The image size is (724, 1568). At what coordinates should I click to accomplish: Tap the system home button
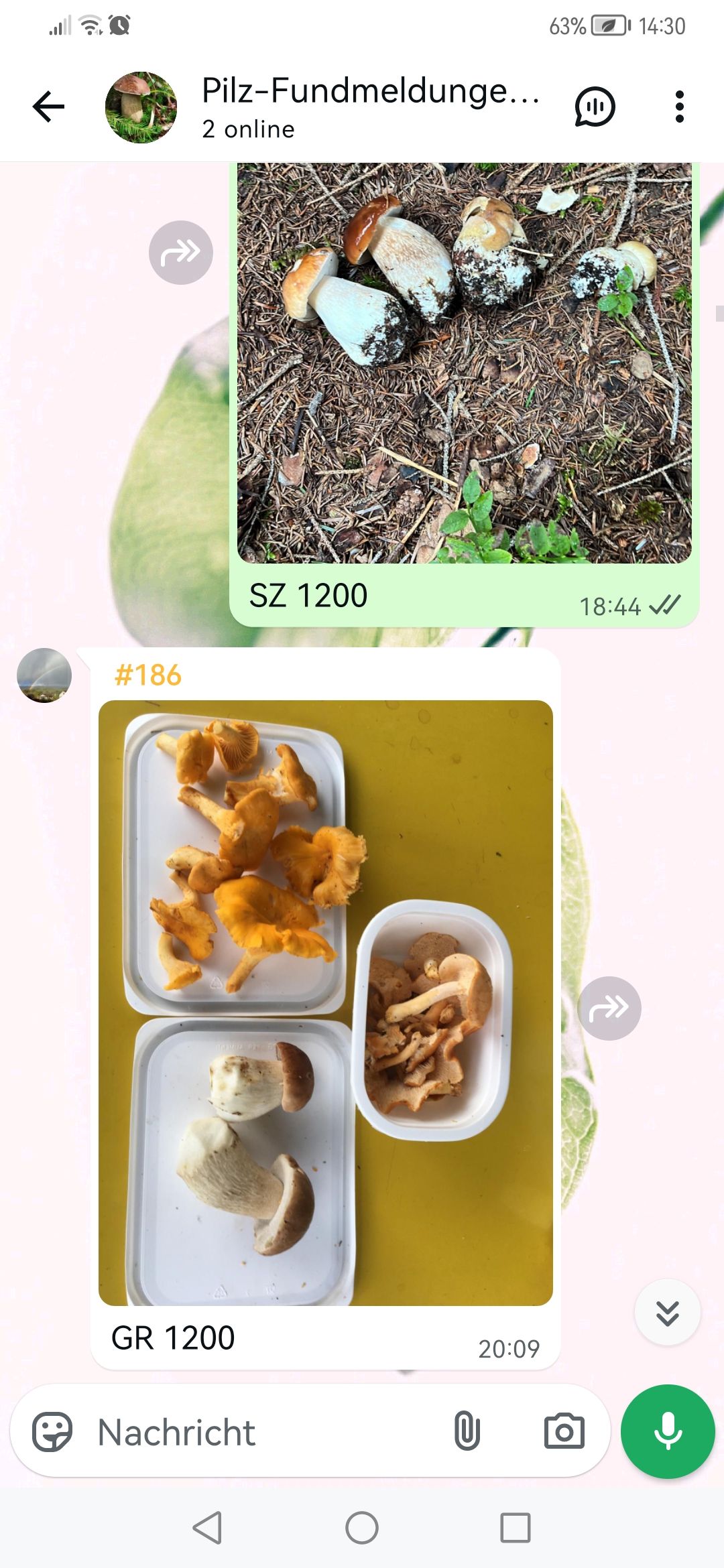(x=362, y=1528)
